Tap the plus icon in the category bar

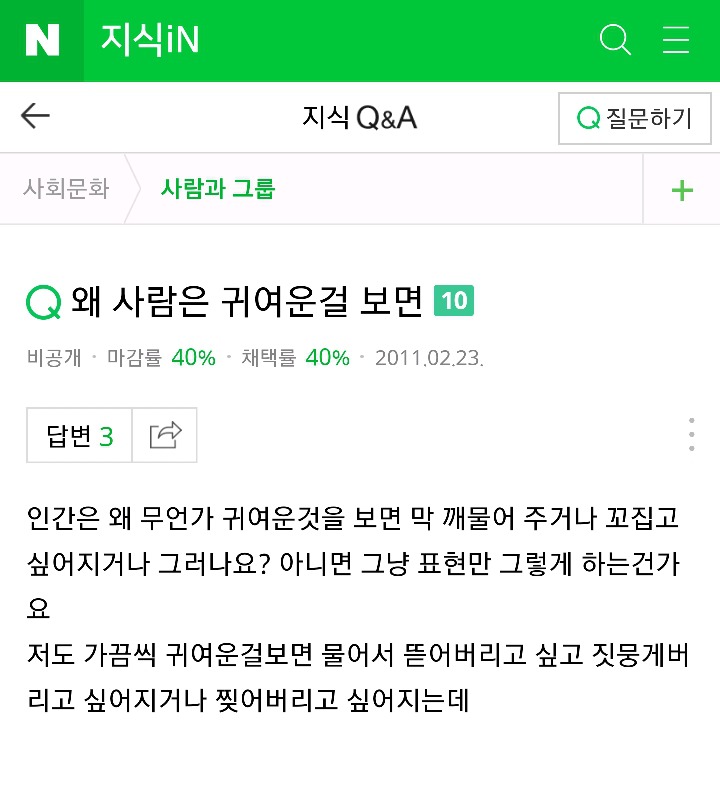point(681,190)
